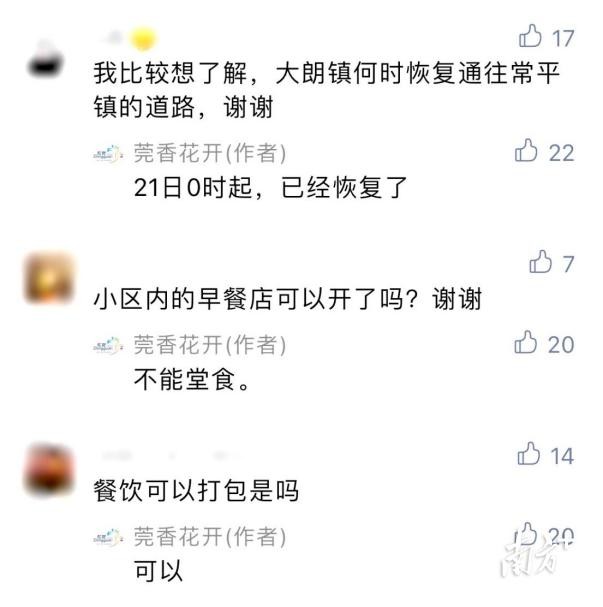The width and height of the screenshot is (603, 607).
Task: Like the comment asking about 早餐店
Action: (541, 263)
